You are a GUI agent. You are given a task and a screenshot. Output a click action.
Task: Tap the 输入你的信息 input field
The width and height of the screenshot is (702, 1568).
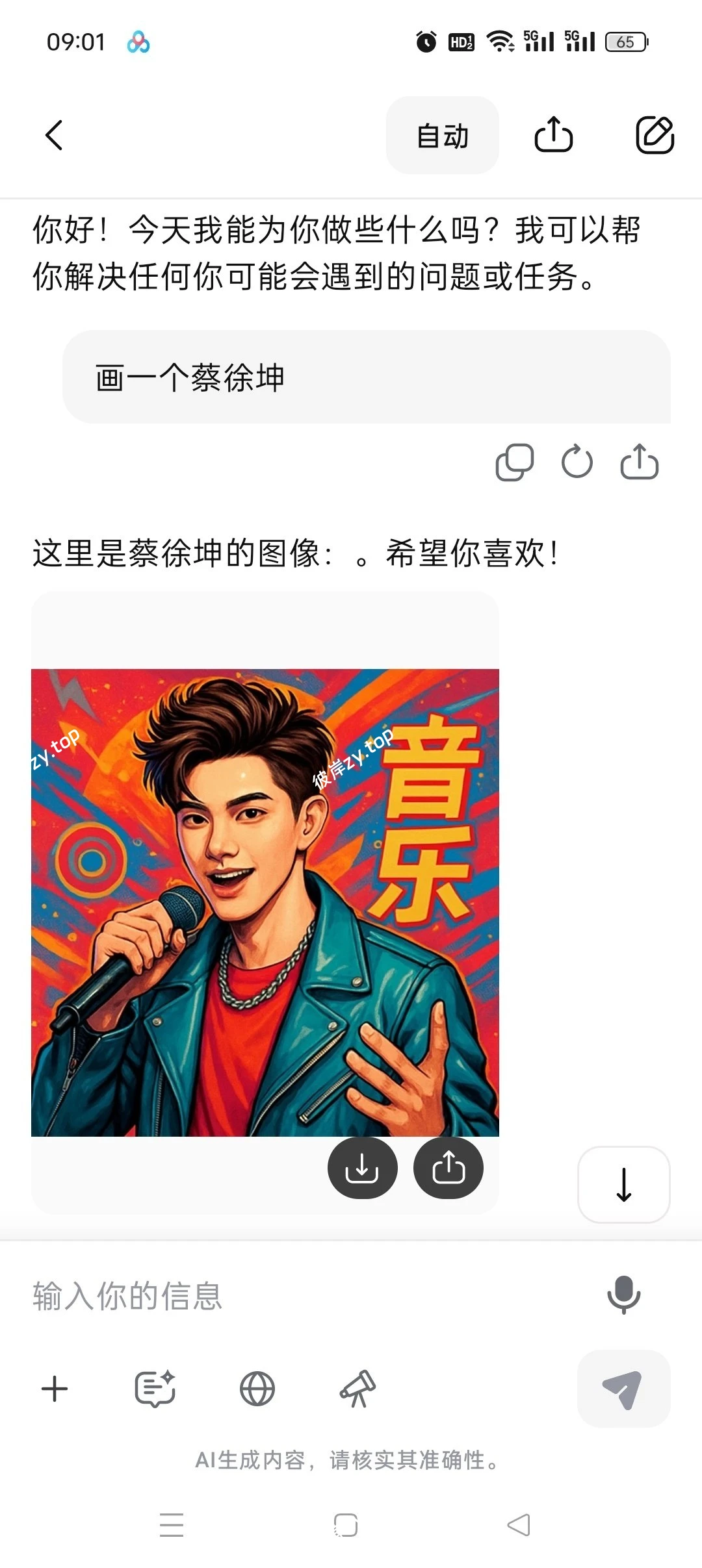260,1296
